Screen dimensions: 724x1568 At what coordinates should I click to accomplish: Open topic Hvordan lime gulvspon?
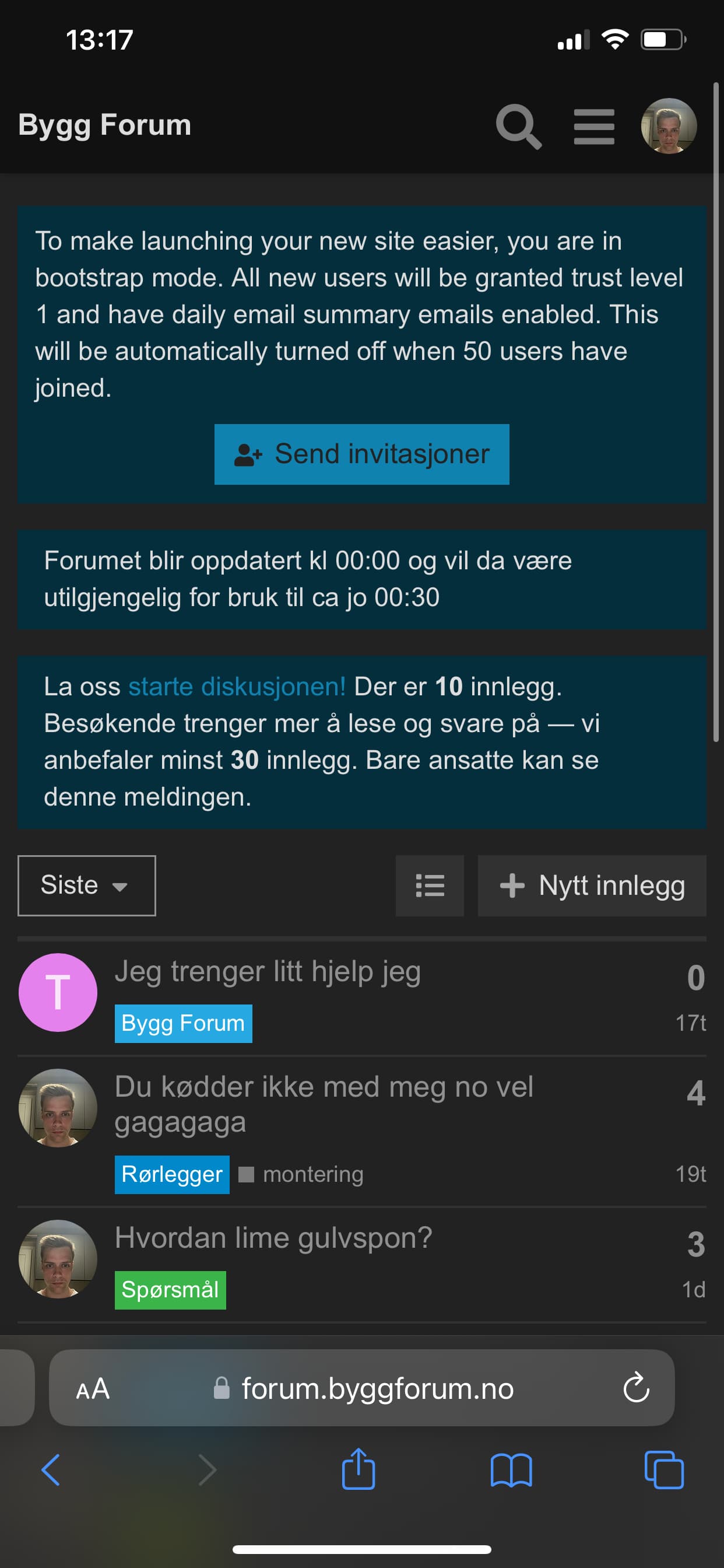click(x=273, y=1238)
